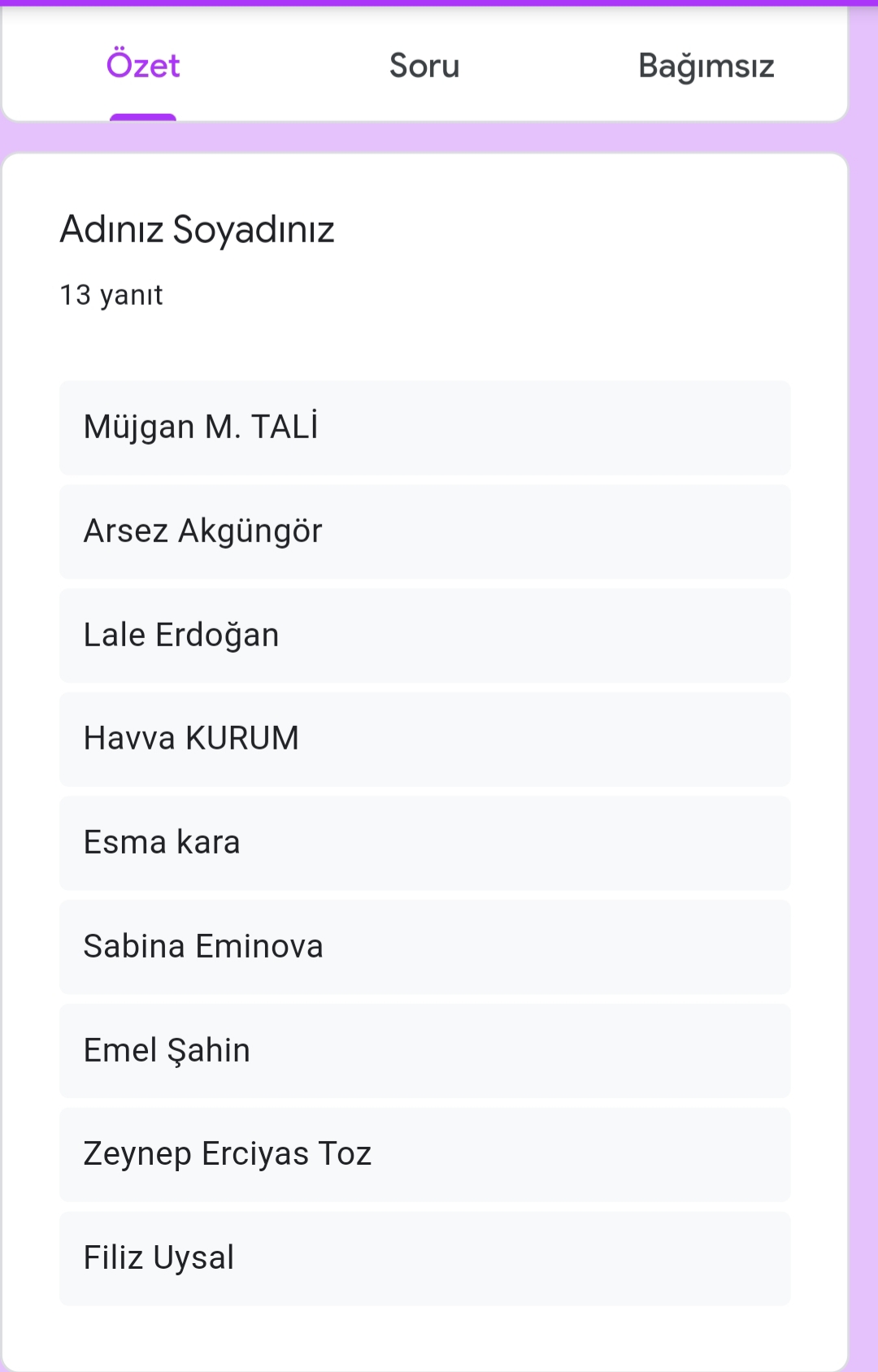The width and height of the screenshot is (878, 1372).
Task: Select the Özet tab
Action: coord(143,66)
